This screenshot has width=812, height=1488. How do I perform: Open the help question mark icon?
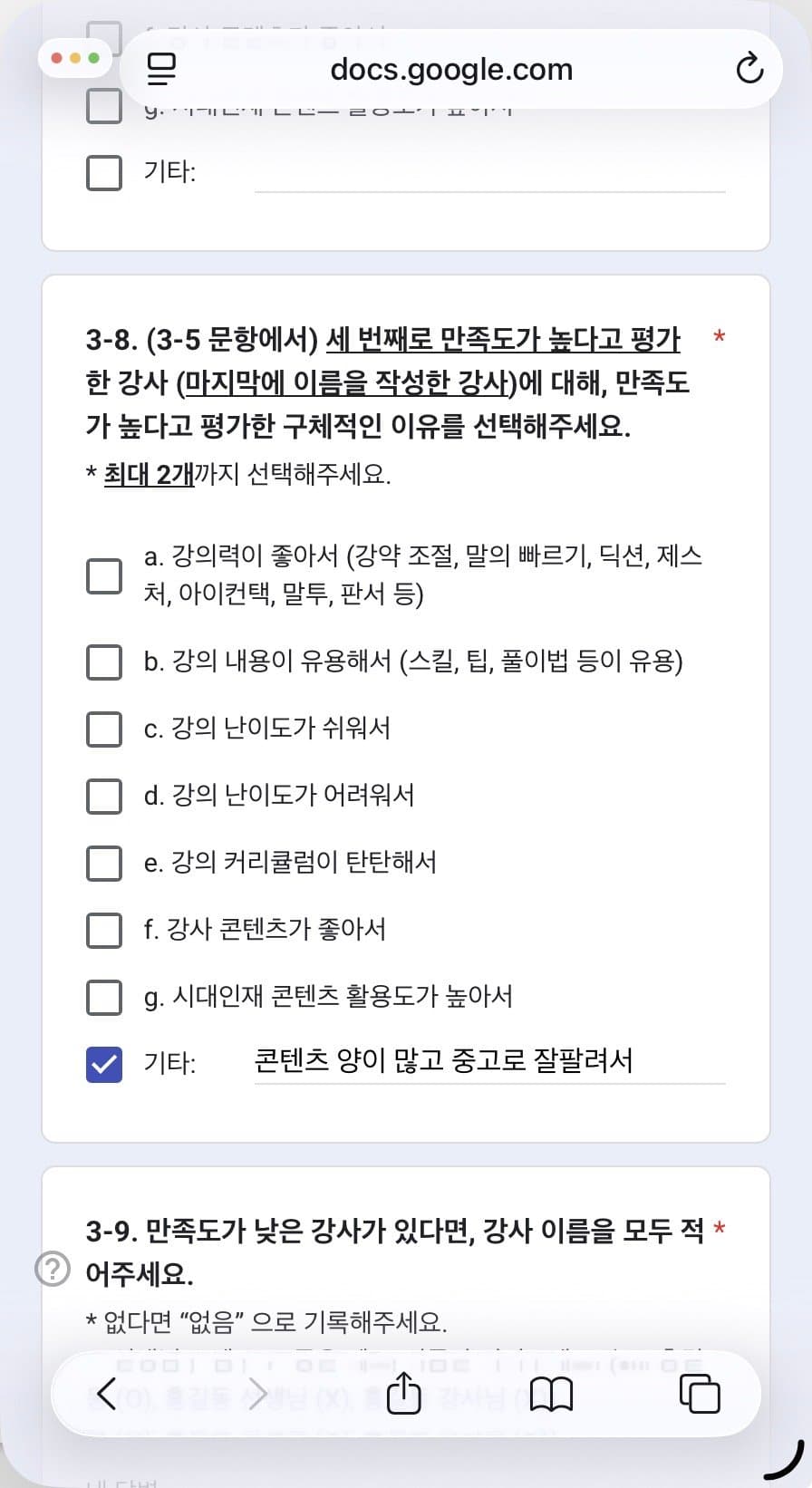(x=53, y=1268)
